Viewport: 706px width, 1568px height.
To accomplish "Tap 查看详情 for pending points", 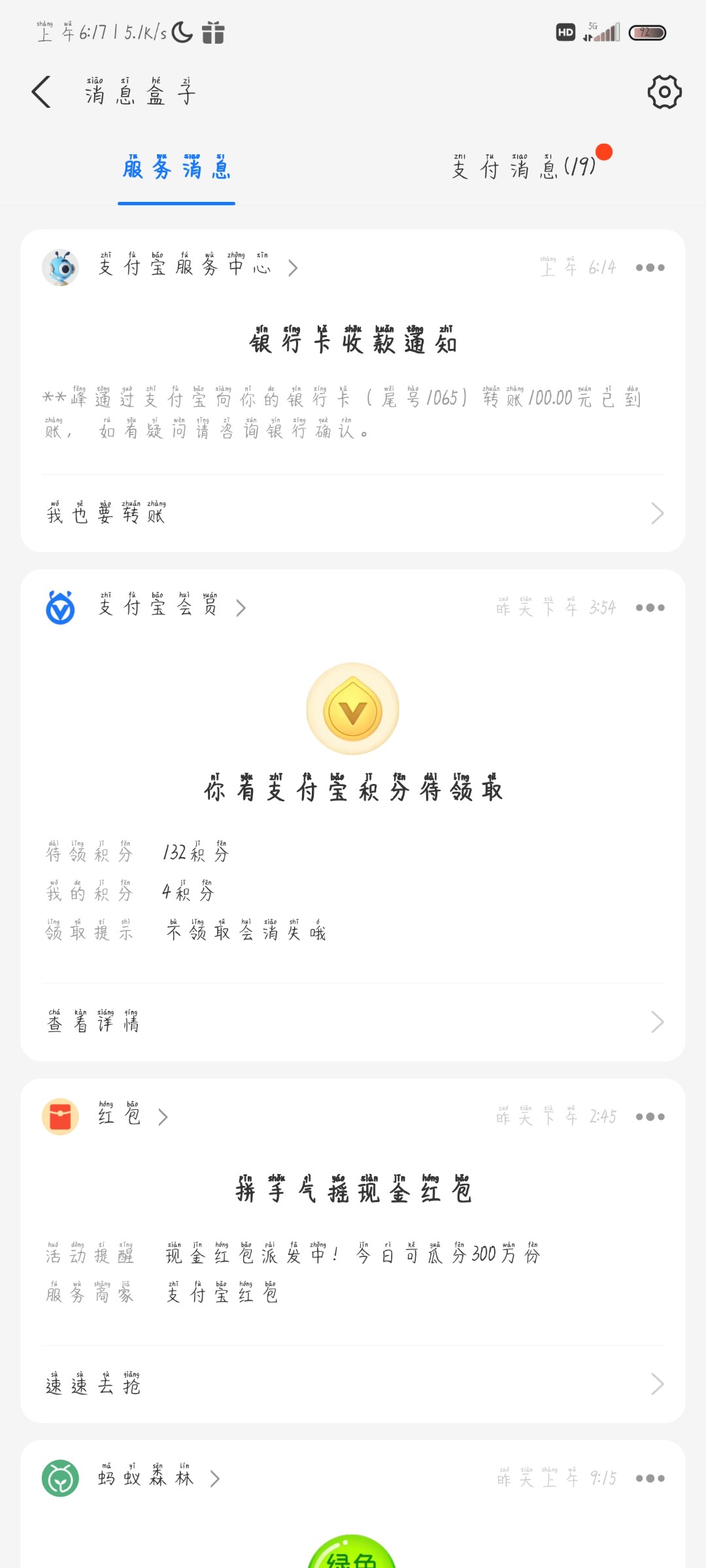I will point(353,1022).
